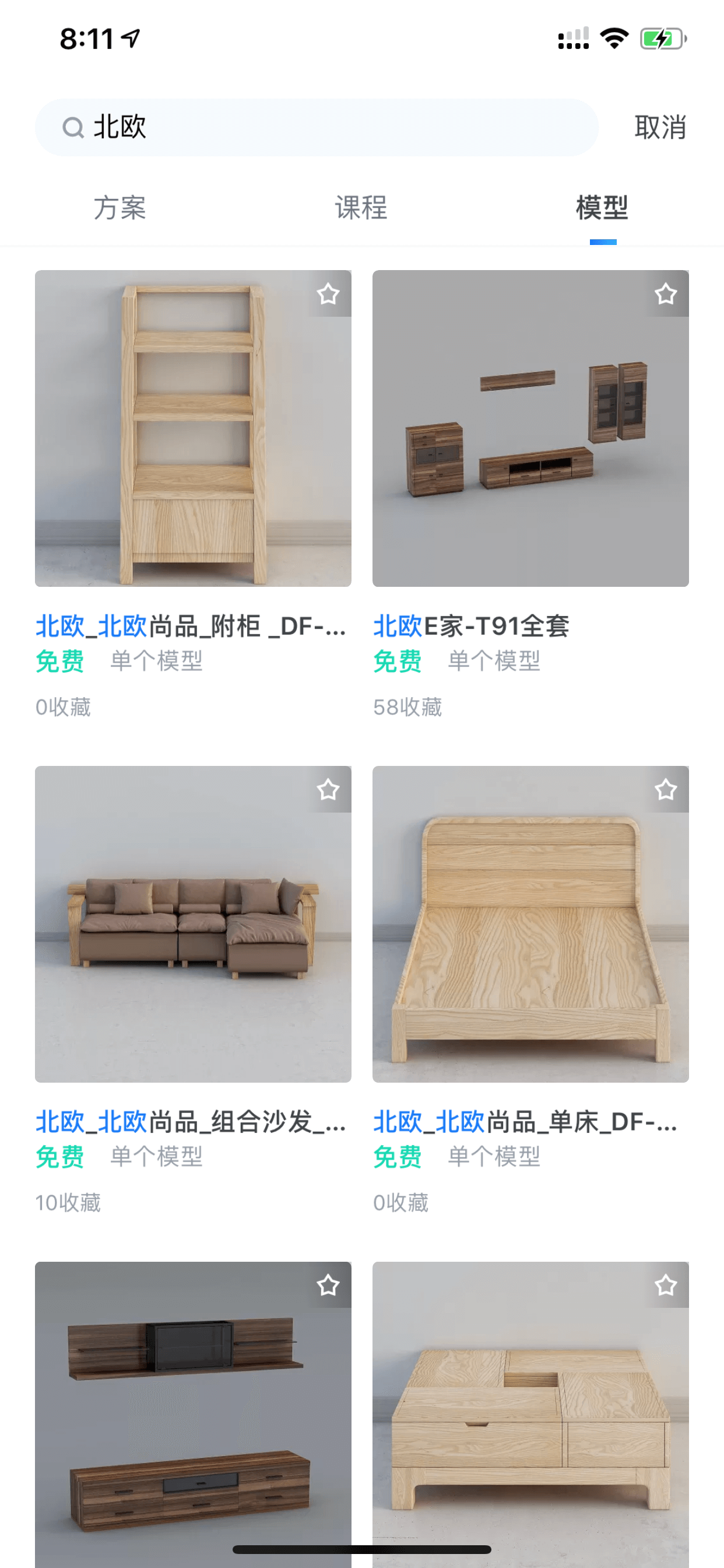Viewport: 724px width, 1568px height.
Task: Open the 北欧尚品_组合沙发 sofa model
Action: click(x=193, y=924)
